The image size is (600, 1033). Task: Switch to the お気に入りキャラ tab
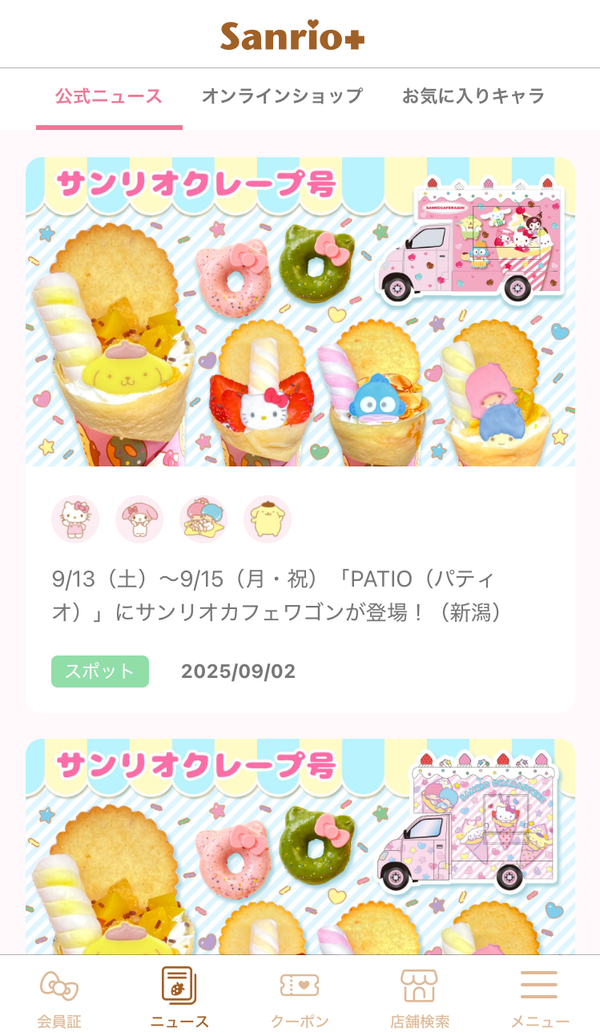(473, 96)
